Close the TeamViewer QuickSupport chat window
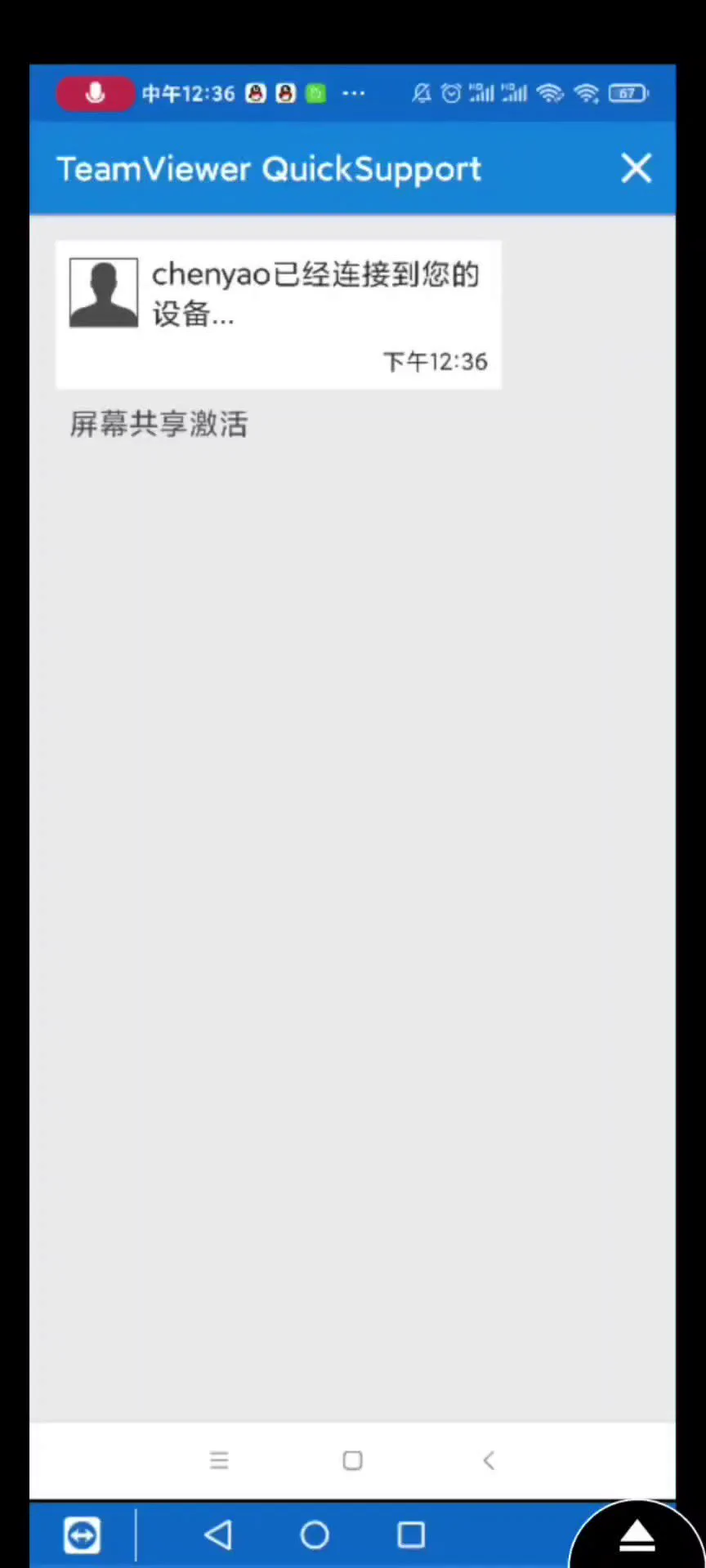This screenshot has width=706, height=1568. (x=636, y=168)
